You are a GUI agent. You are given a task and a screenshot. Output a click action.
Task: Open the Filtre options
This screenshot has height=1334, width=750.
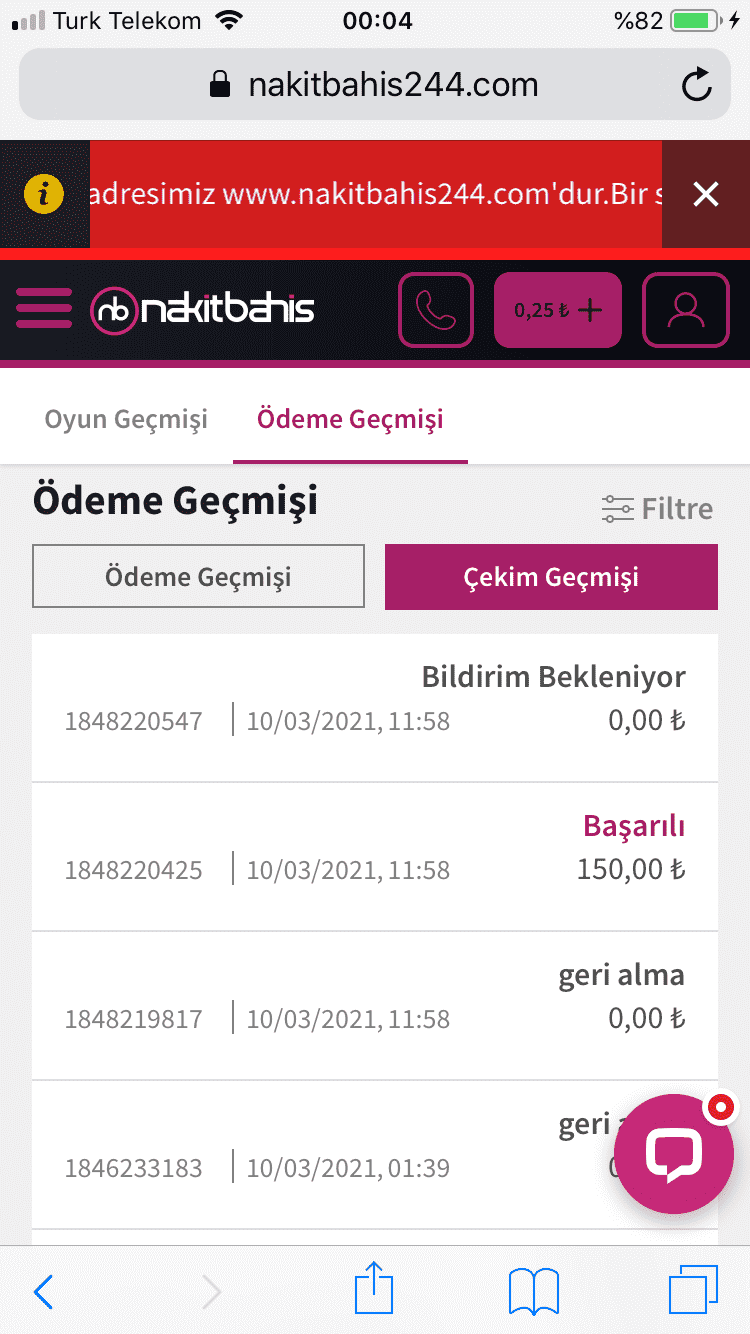click(x=657, y=509)
